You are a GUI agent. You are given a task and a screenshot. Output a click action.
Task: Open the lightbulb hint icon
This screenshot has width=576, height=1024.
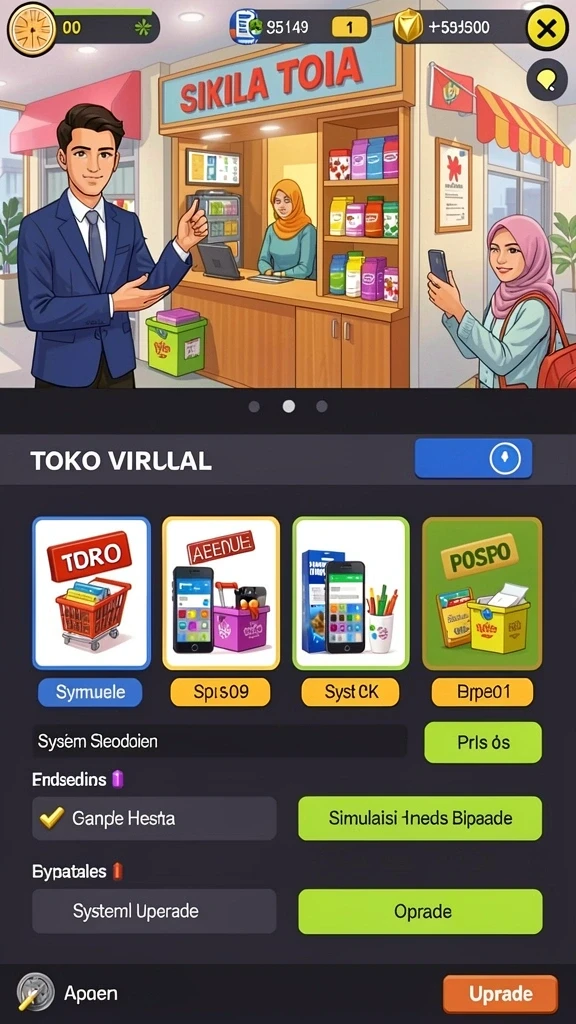coord(546,80)
